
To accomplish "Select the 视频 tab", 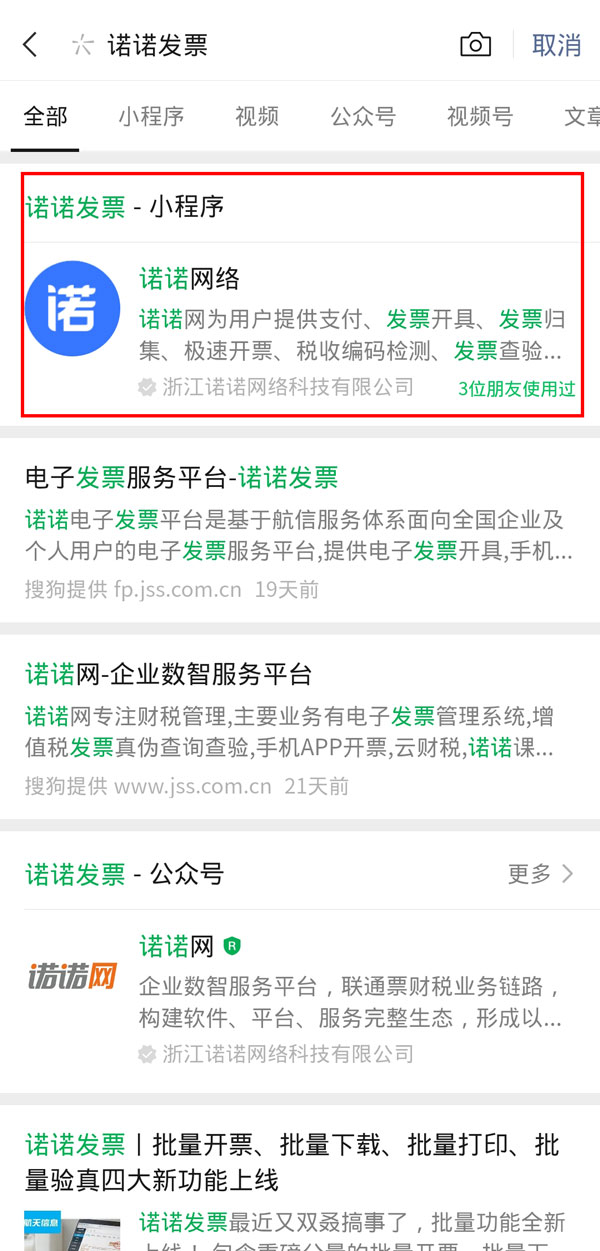I will 257,116.
